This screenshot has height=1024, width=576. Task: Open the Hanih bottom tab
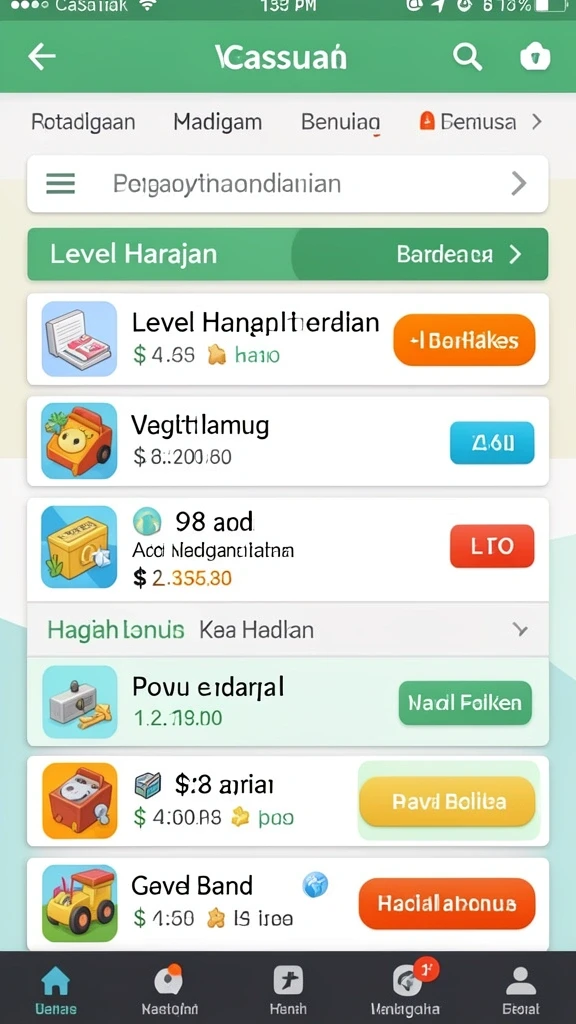pyautogui.click(x=288, y=990)
